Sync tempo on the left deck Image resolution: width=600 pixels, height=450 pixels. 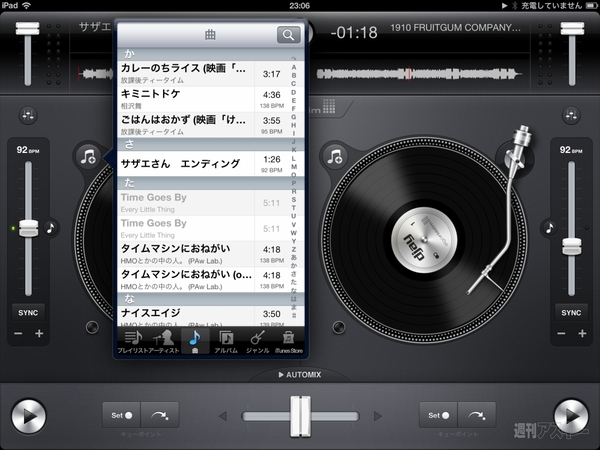coord(28,311)
